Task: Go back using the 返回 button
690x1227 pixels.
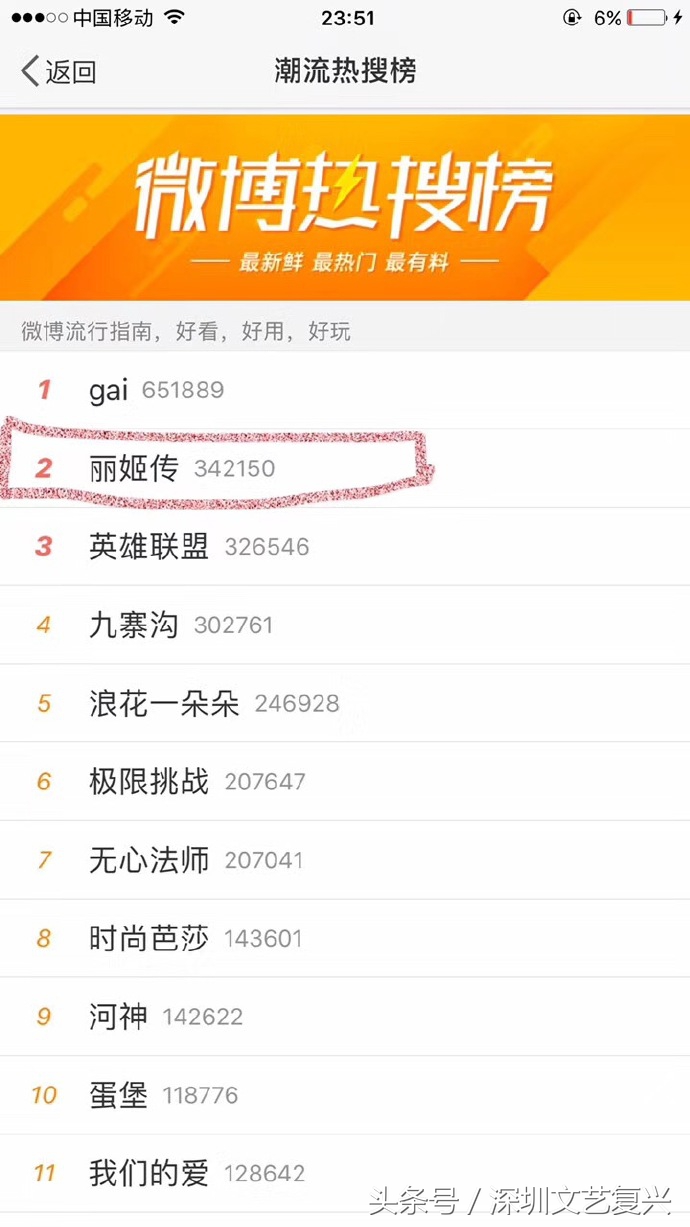Action: click(59, 72)
